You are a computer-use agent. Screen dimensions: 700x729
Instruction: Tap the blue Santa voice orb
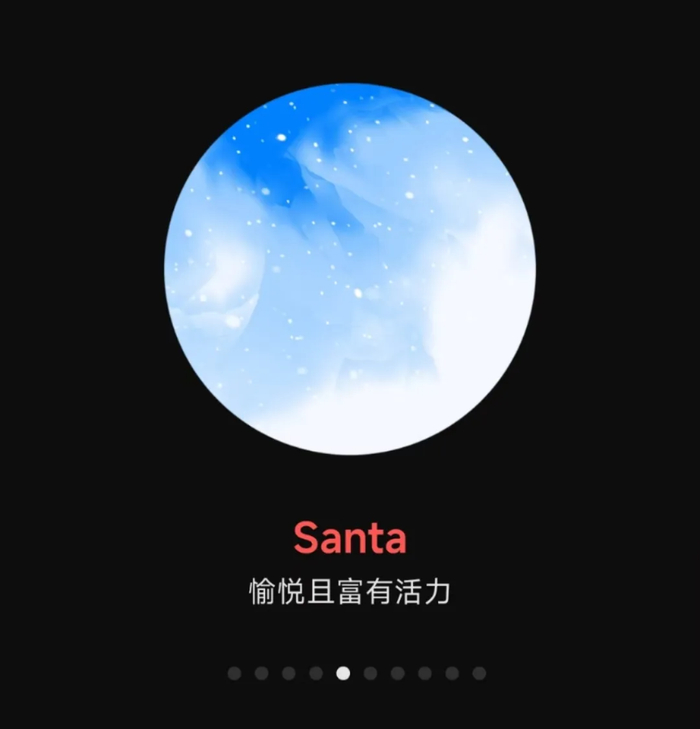(x=350, y=269)
